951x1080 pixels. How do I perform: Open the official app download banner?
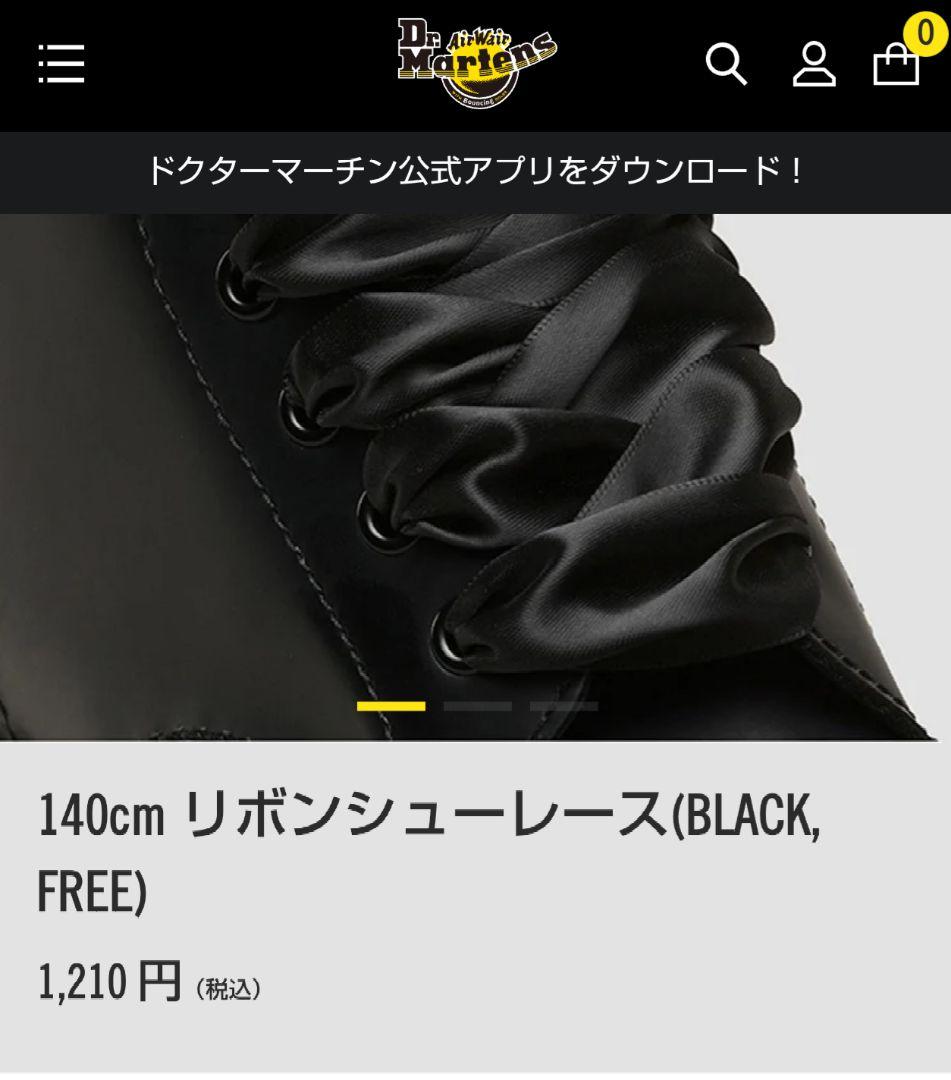pyautogui.click(x=475, y=172)
